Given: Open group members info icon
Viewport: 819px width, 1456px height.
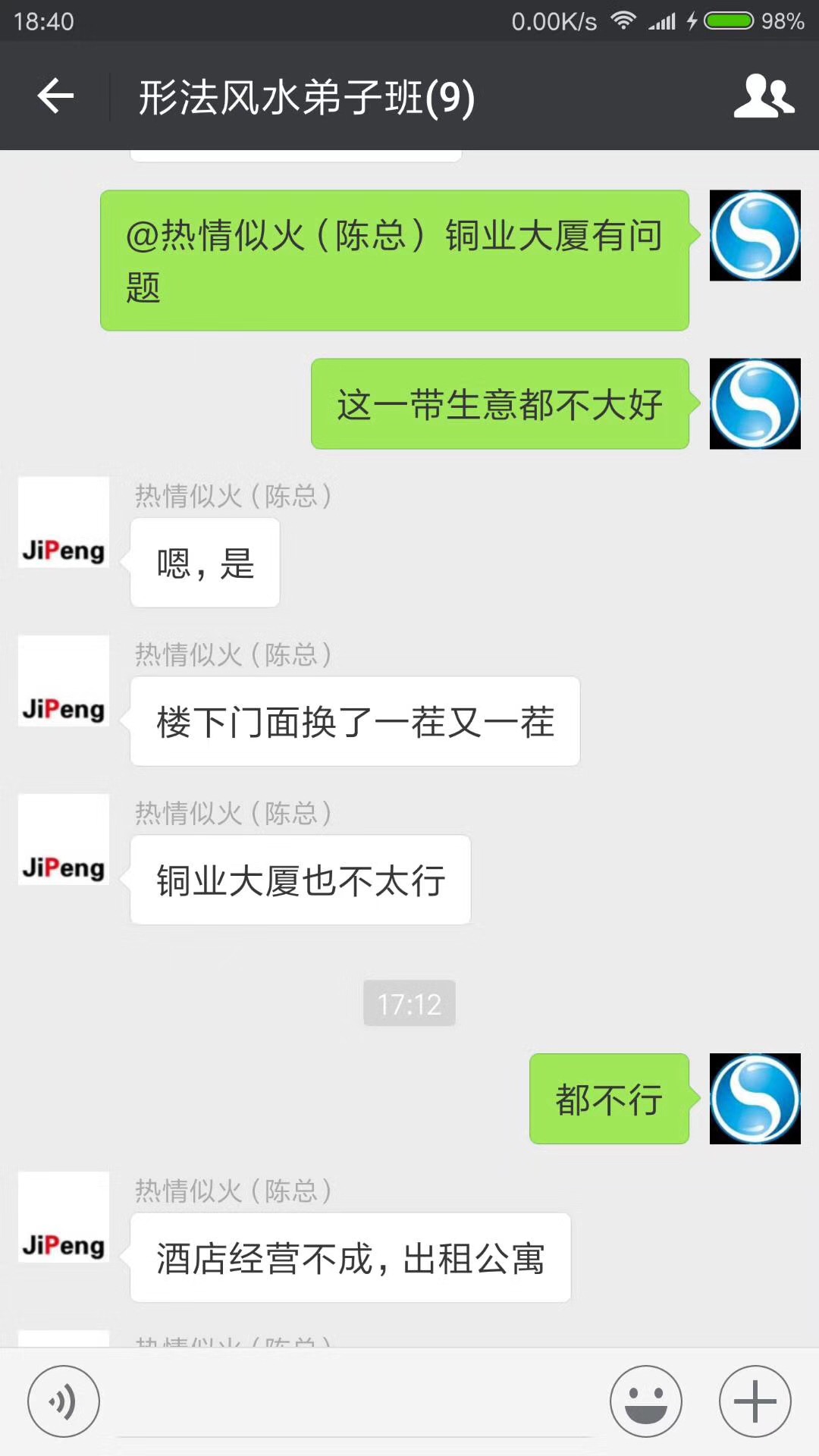Looking at the screenshot, I should click(764, 96).
